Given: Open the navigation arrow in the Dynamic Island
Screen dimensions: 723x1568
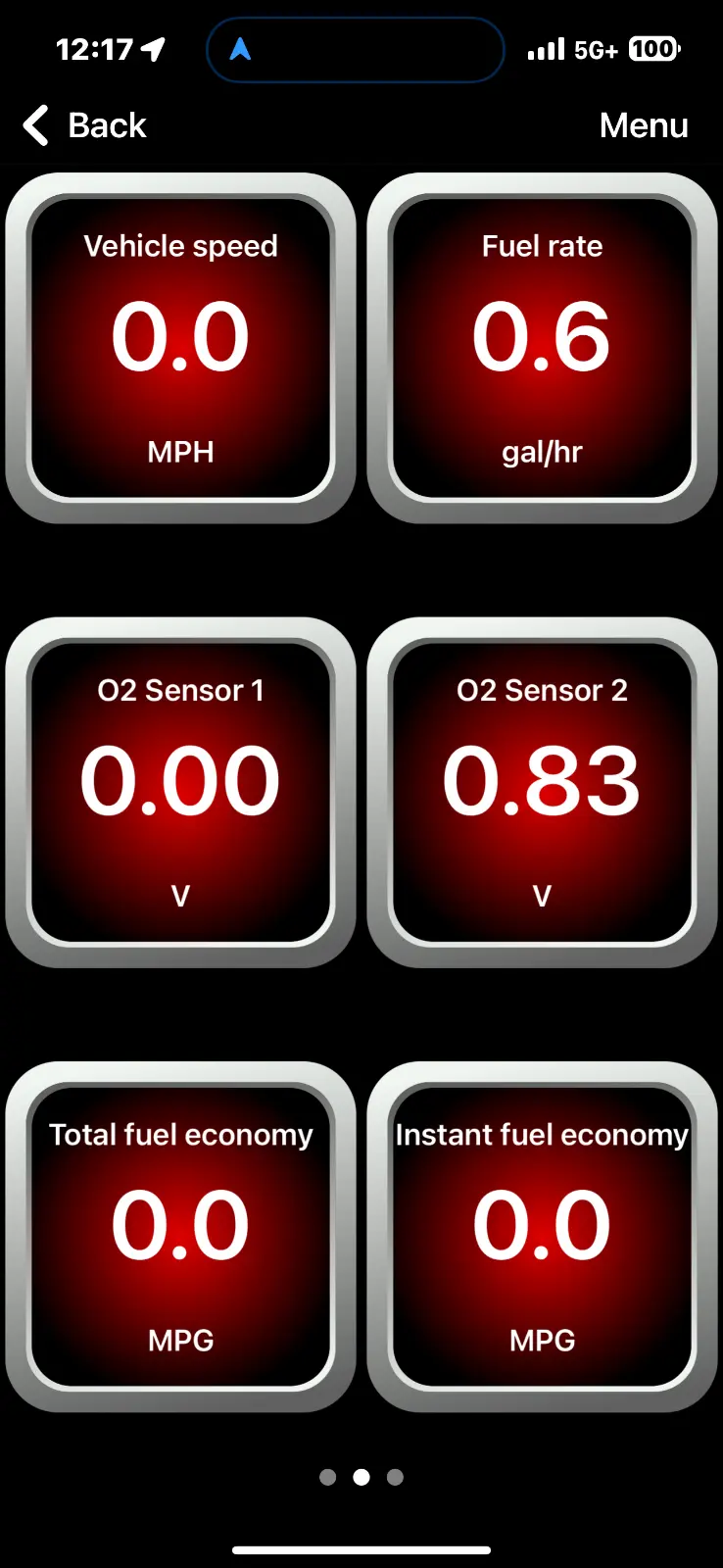Looking at the screenshot, I should (x=240, y=49).
